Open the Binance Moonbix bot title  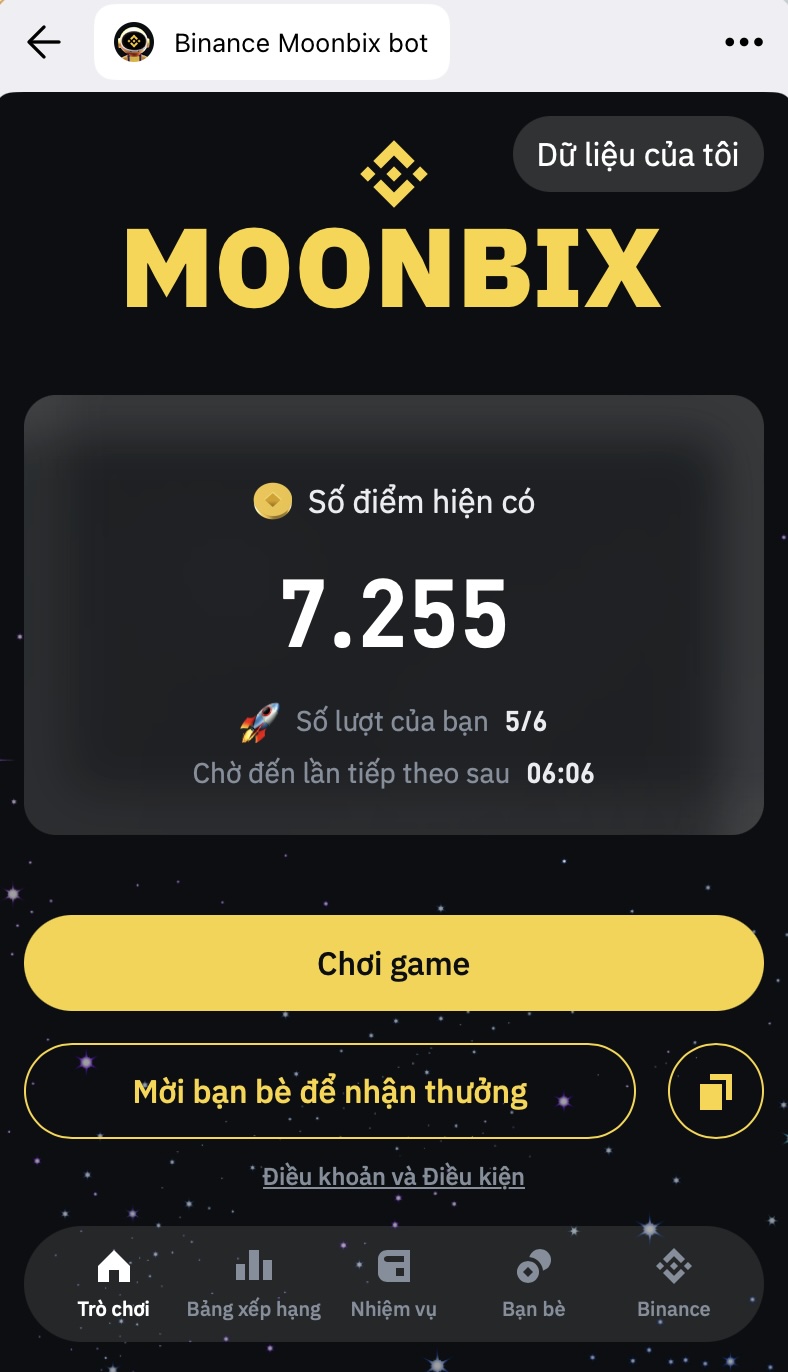[272, 43]
